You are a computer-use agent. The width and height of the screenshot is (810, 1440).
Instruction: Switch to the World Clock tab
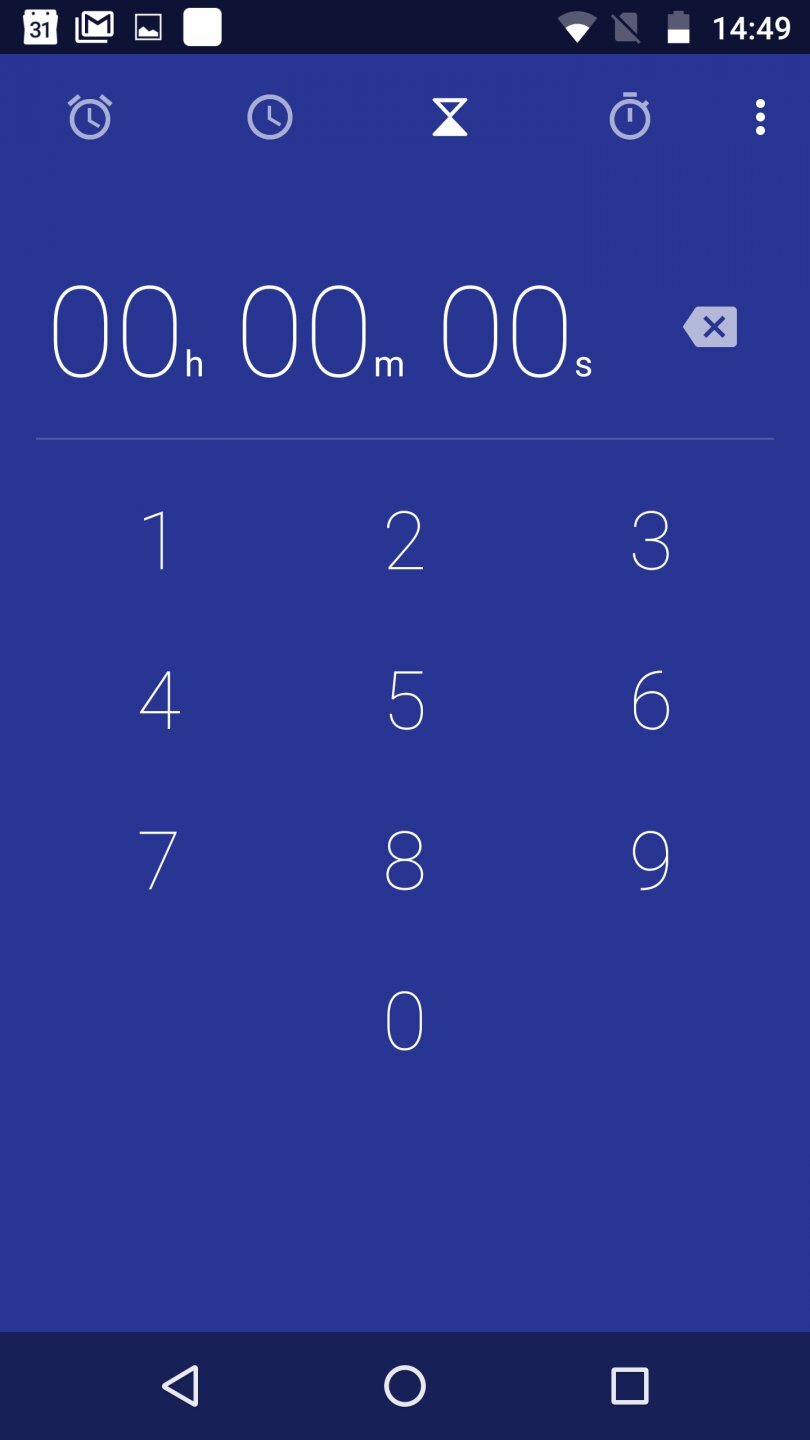269,117
